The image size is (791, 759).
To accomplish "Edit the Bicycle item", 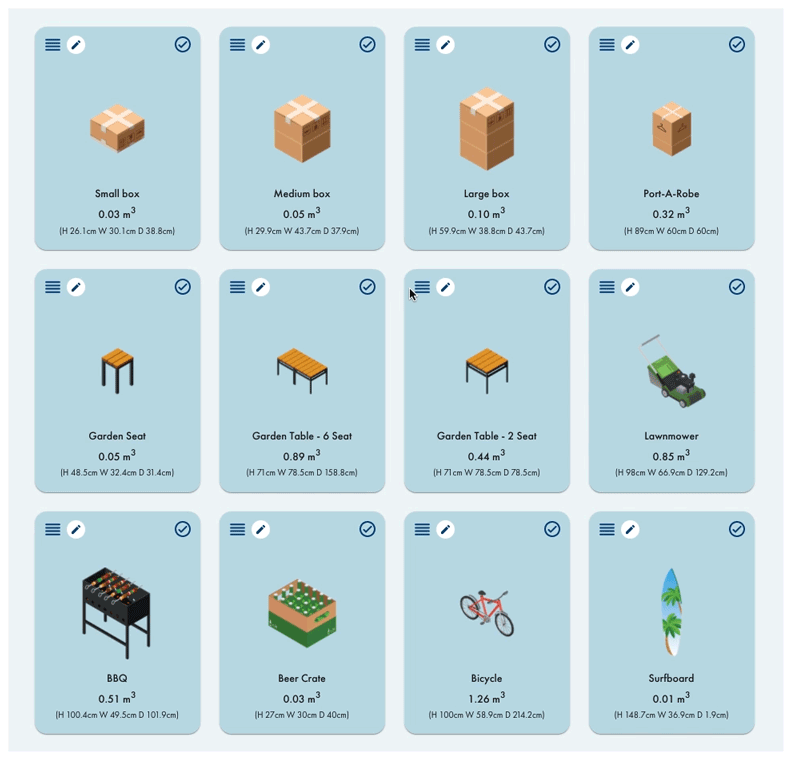I will (446, 529).
